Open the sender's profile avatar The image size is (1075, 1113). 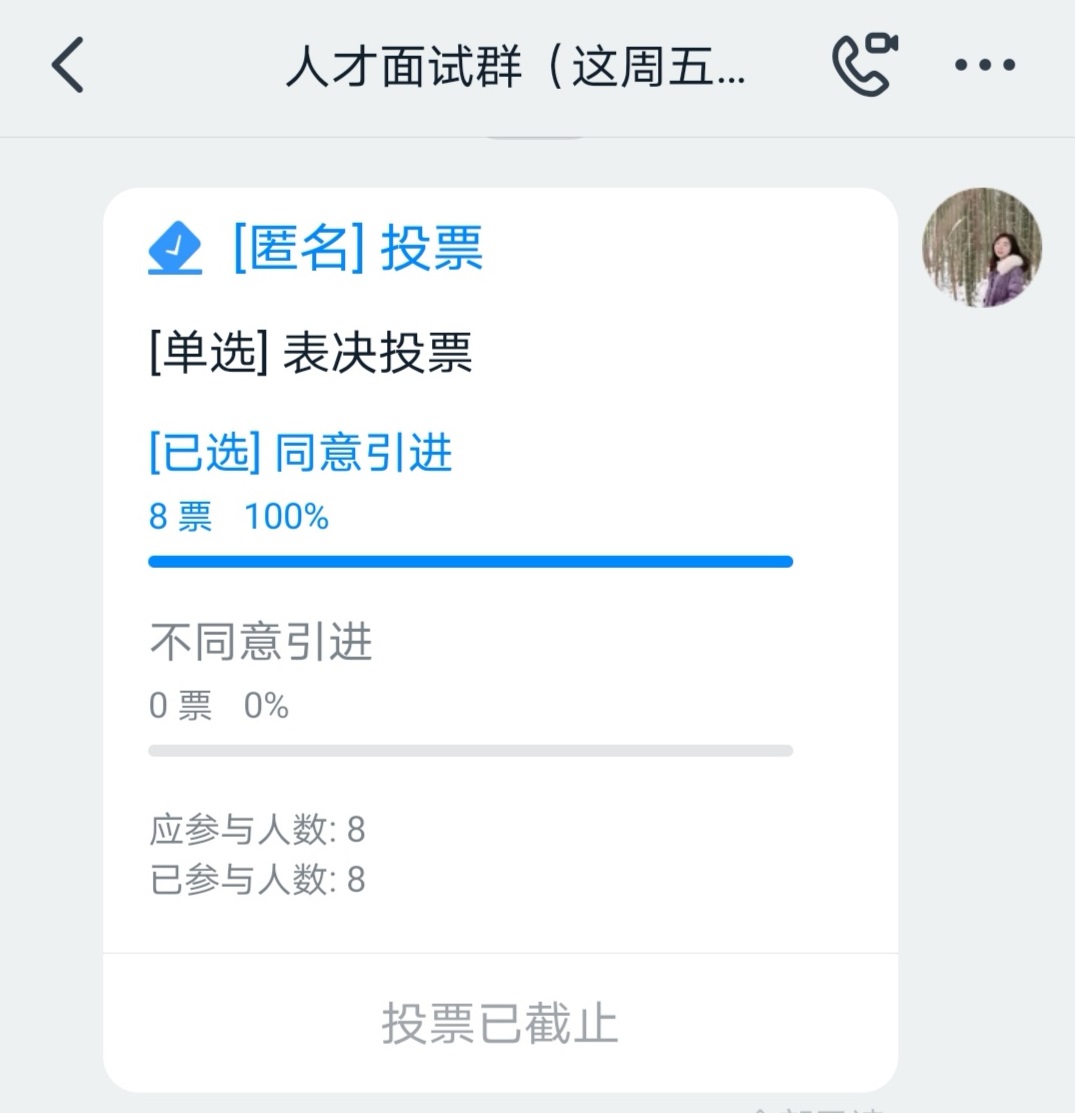[981, 248]
